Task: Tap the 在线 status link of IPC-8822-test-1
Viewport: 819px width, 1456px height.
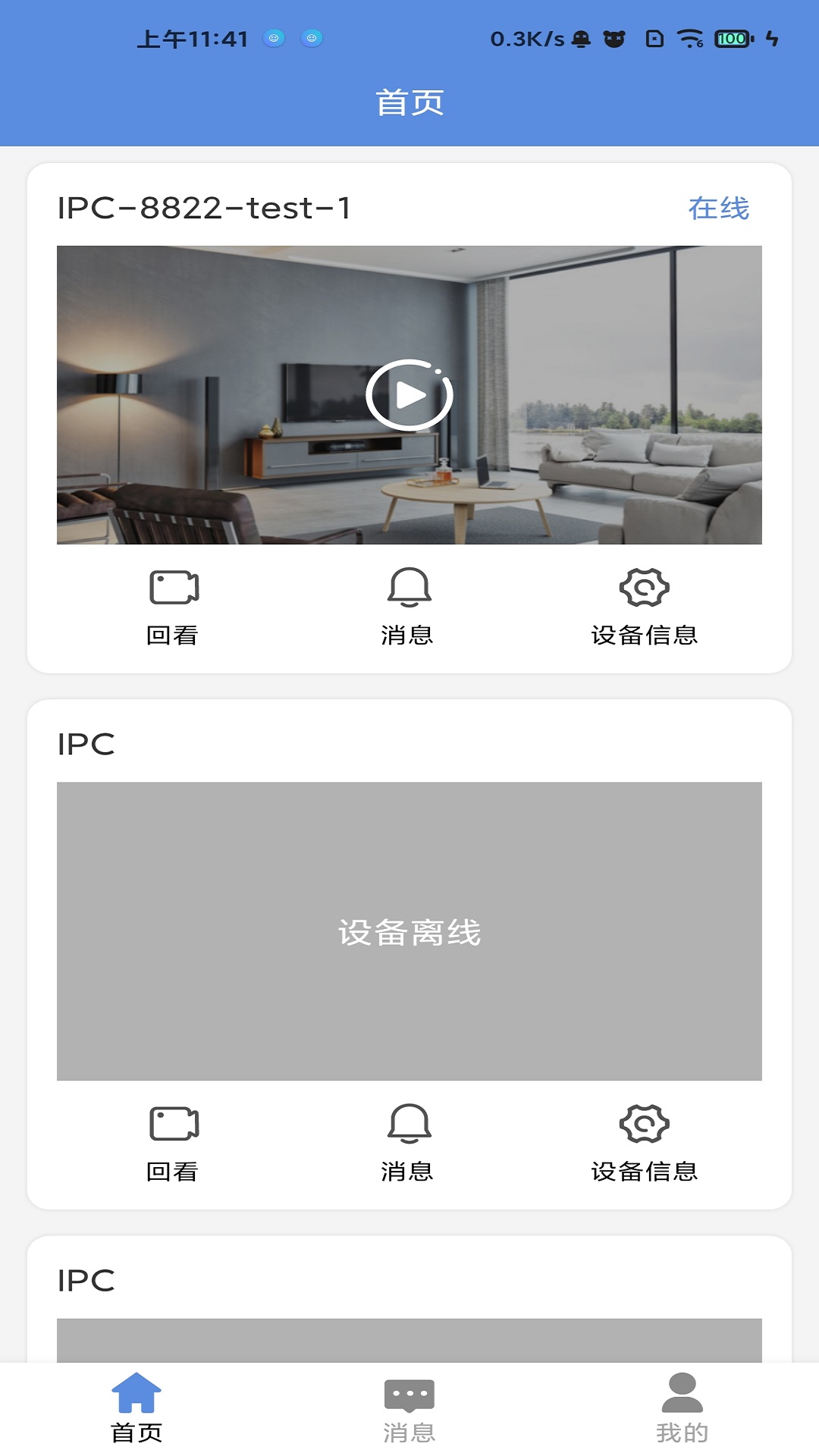Action: click(x=718, y=207)
